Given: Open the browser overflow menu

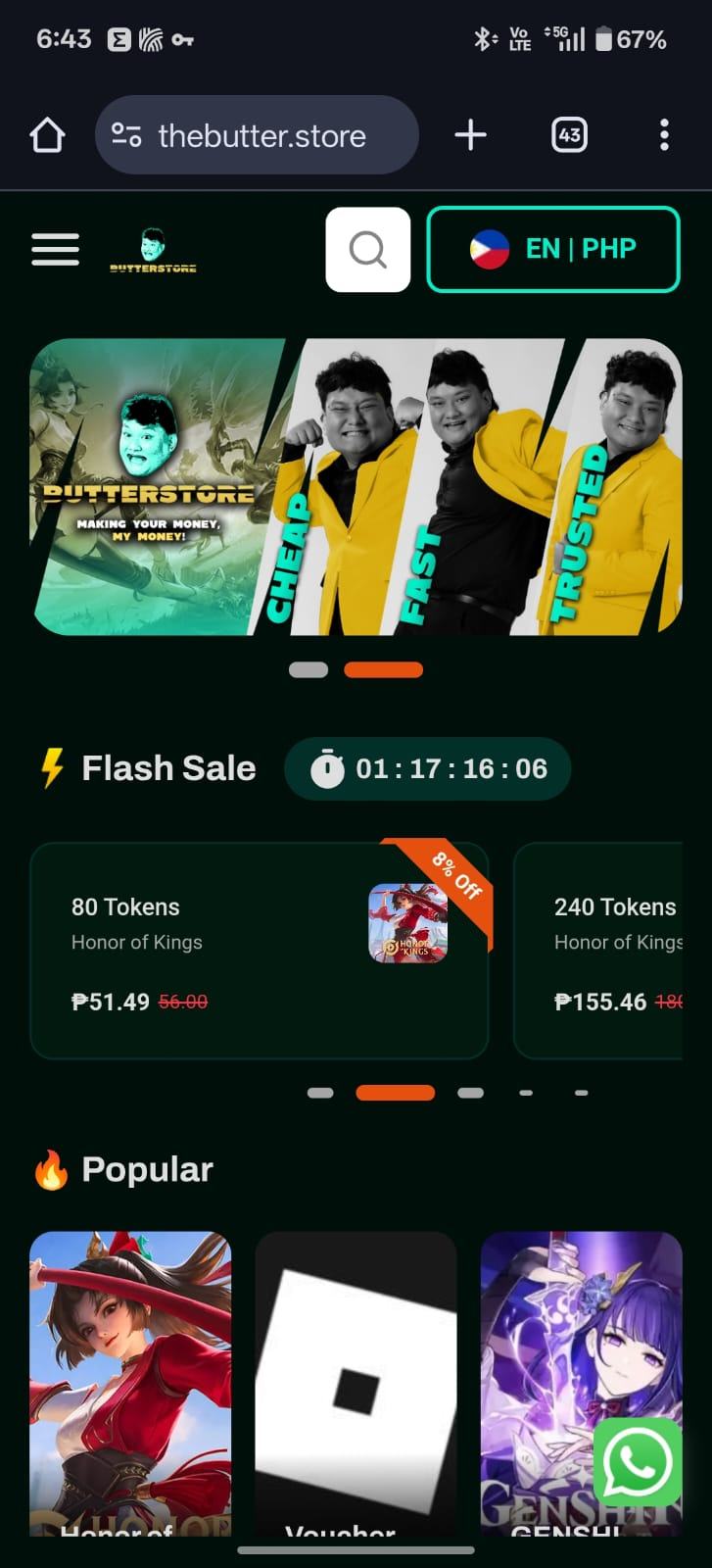Looking at the screenshot, I should pyautogui.click(x=664, y=135).
